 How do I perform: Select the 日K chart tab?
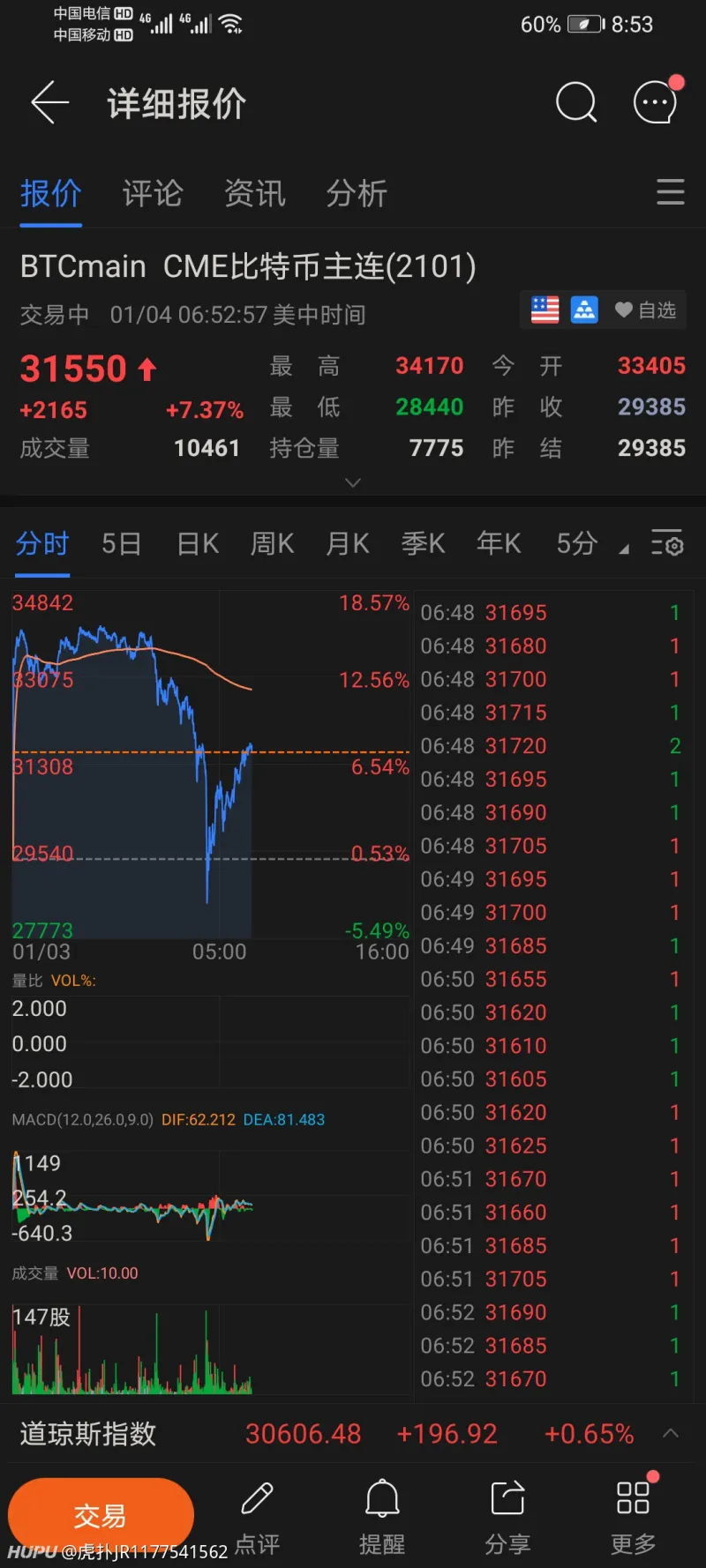pyautogui.click(x=196, y=544)
